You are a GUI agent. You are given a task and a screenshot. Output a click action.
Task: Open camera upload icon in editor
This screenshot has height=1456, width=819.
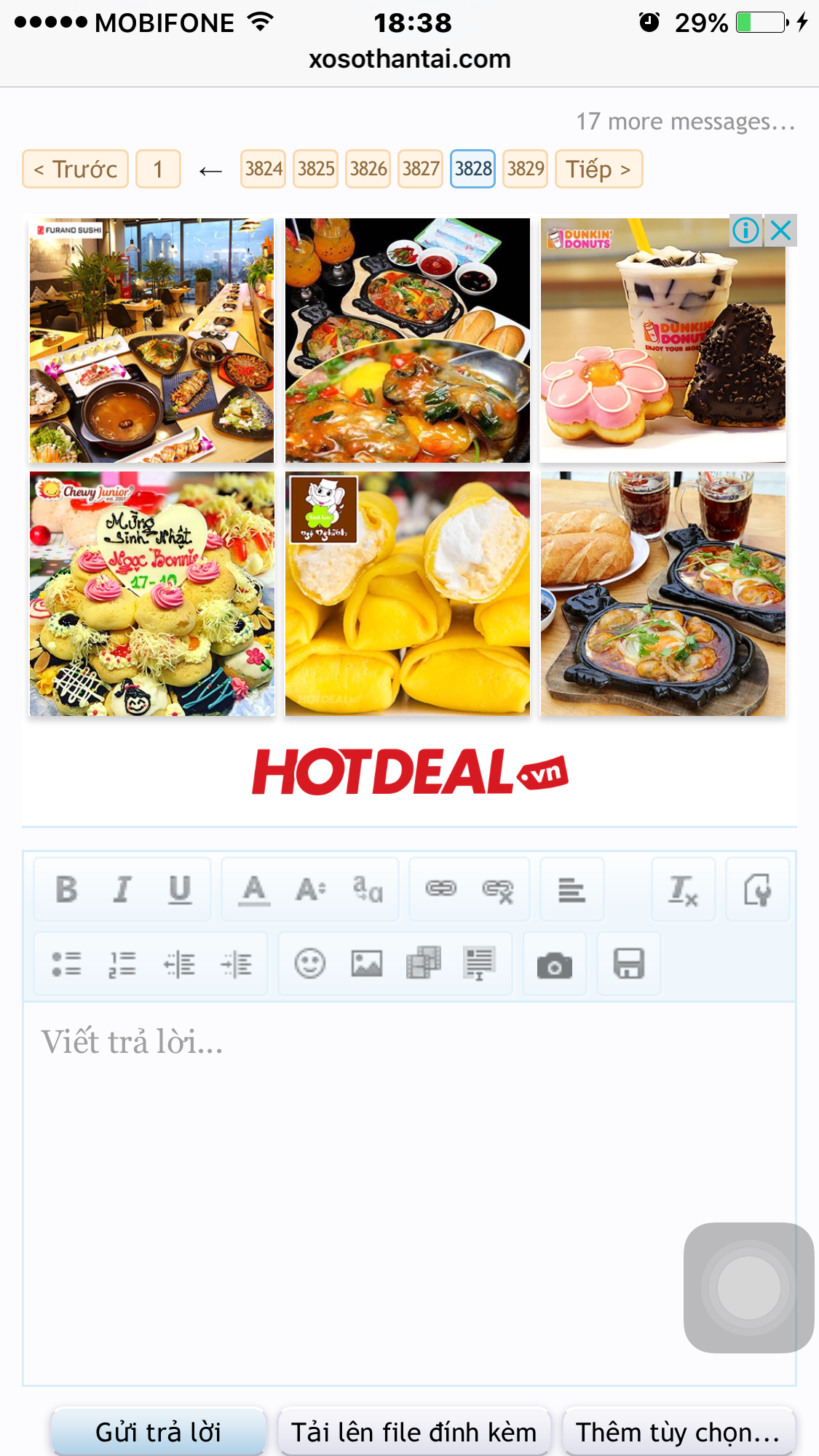pos(555,966)
